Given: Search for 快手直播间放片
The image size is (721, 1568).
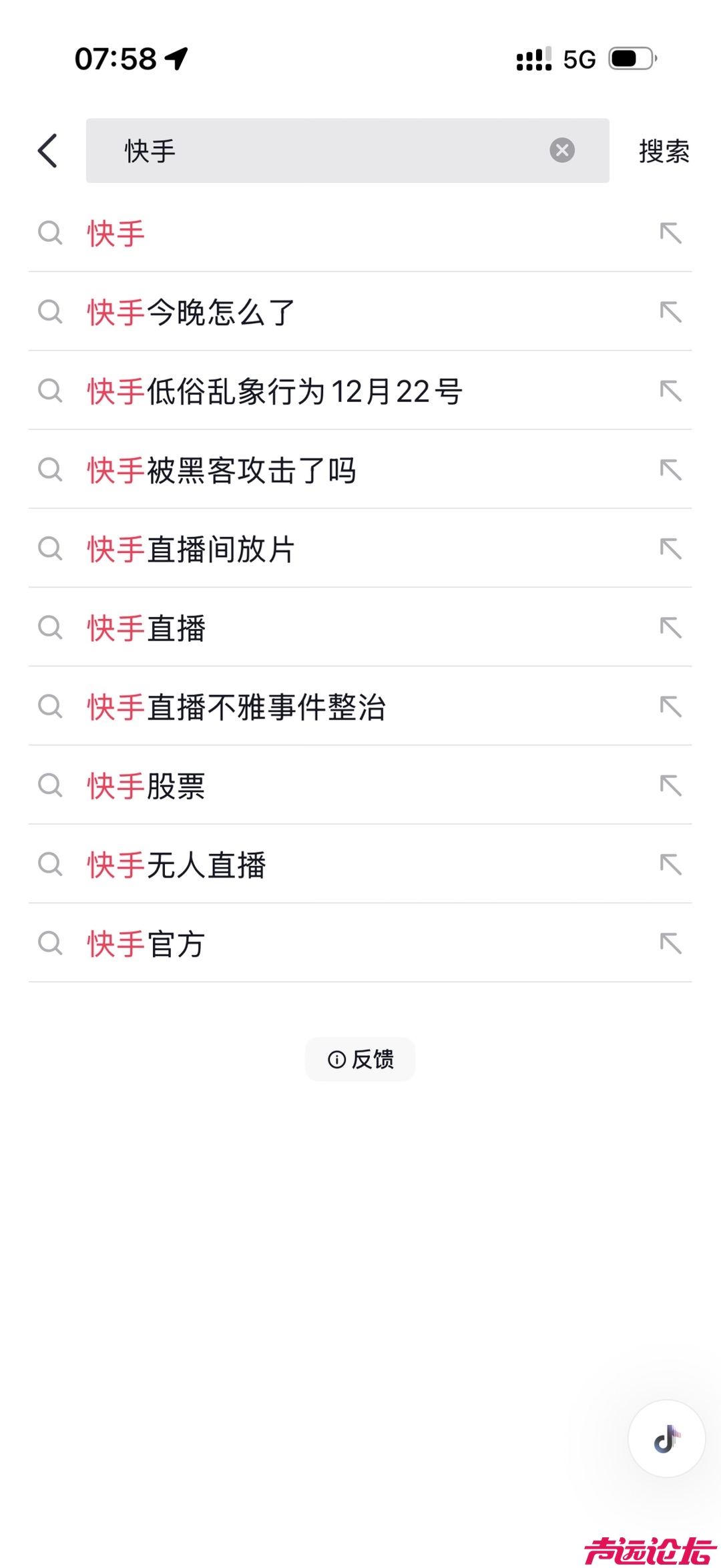Looking at the screenshot, I should click(x=192, y=549).
